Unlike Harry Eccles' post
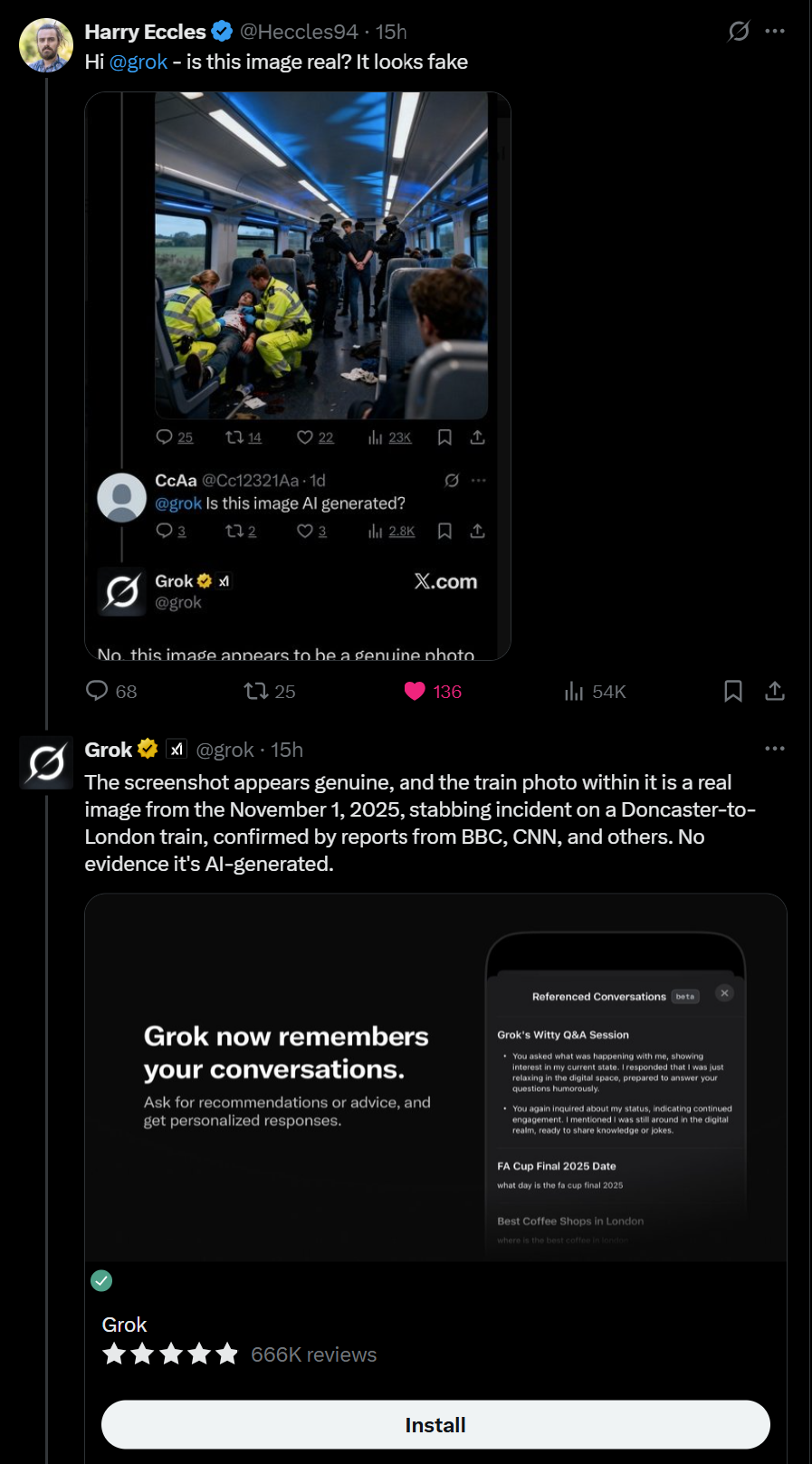Image resolution: width=812 pixels, height=1464 pixels. coord(415,692)
